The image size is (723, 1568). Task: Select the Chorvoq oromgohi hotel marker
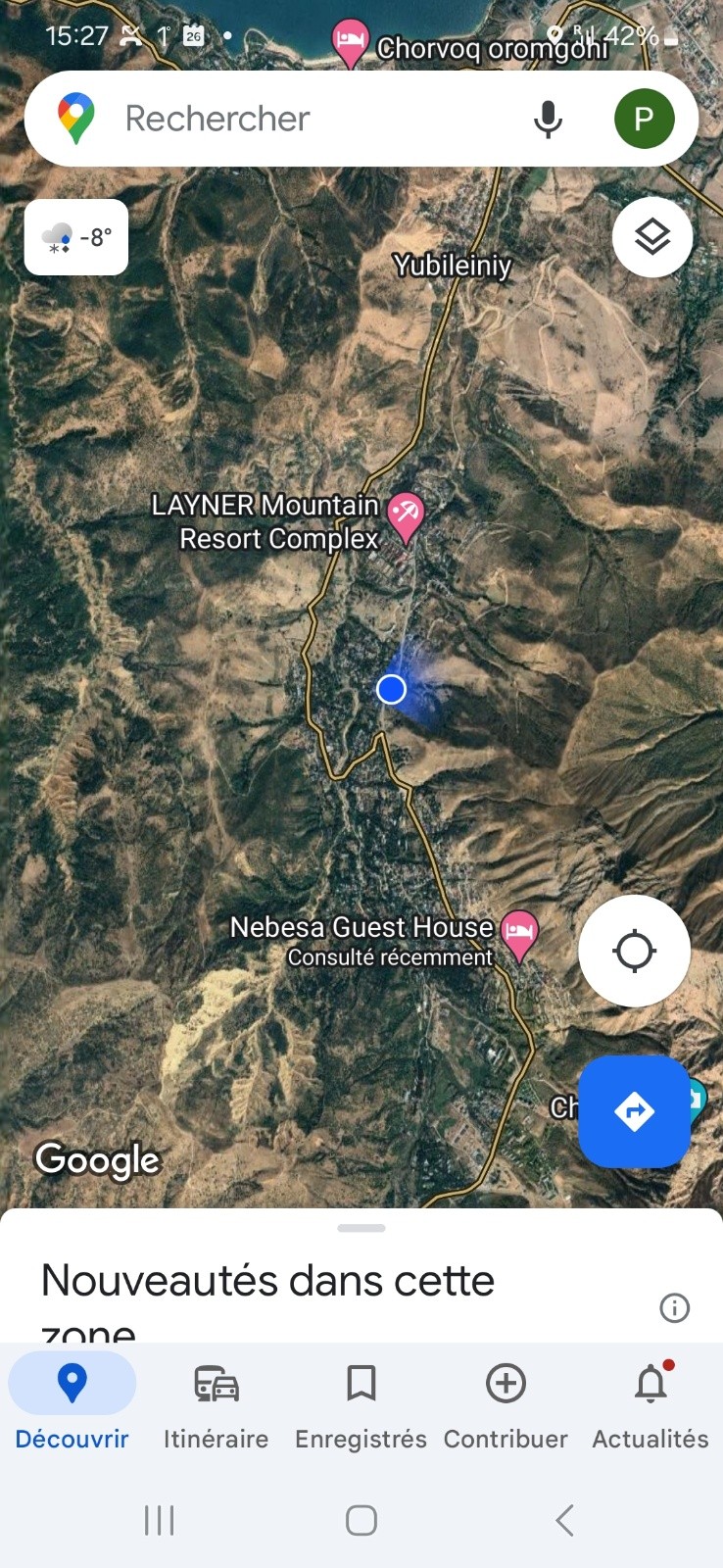click(x=350, y=40)
